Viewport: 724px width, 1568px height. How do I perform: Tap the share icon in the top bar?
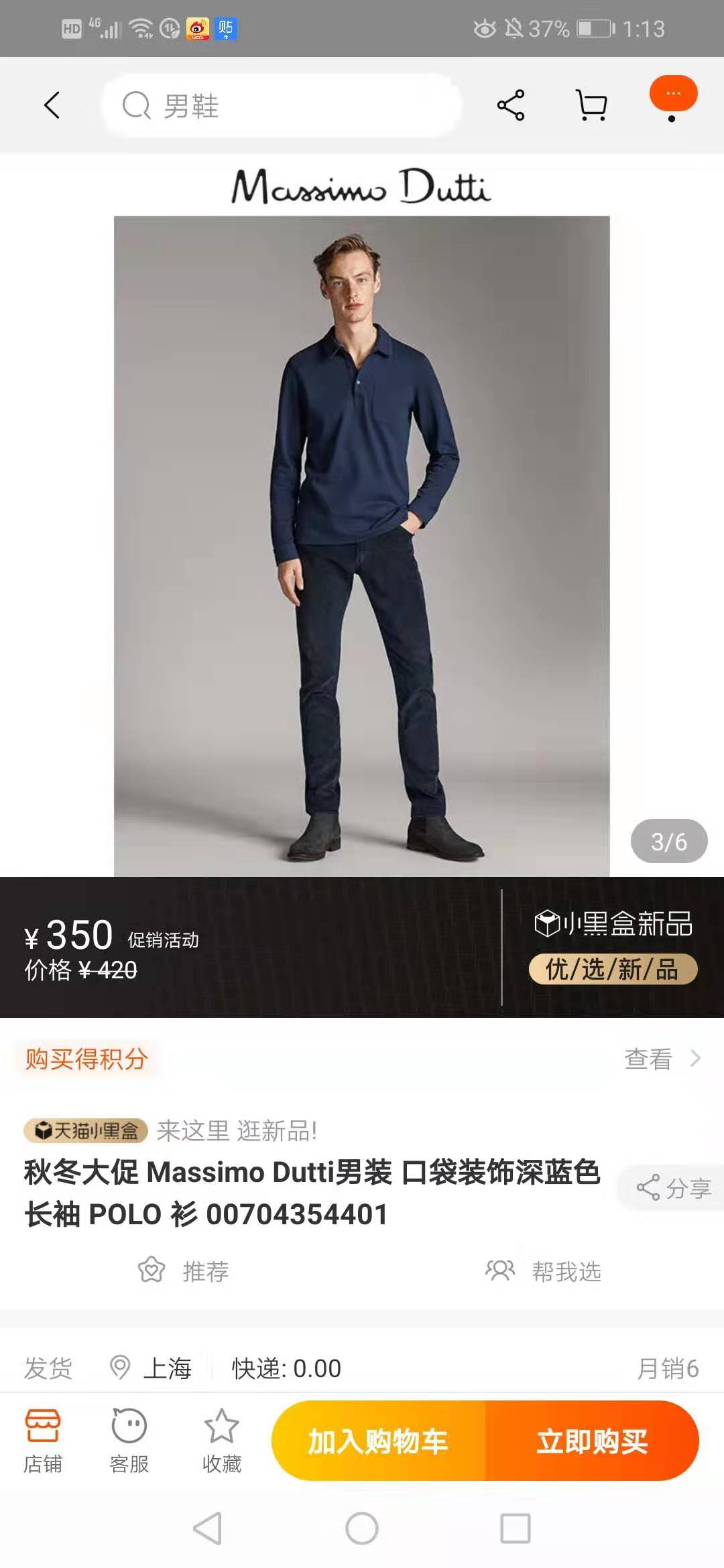(x=509, y=104)
